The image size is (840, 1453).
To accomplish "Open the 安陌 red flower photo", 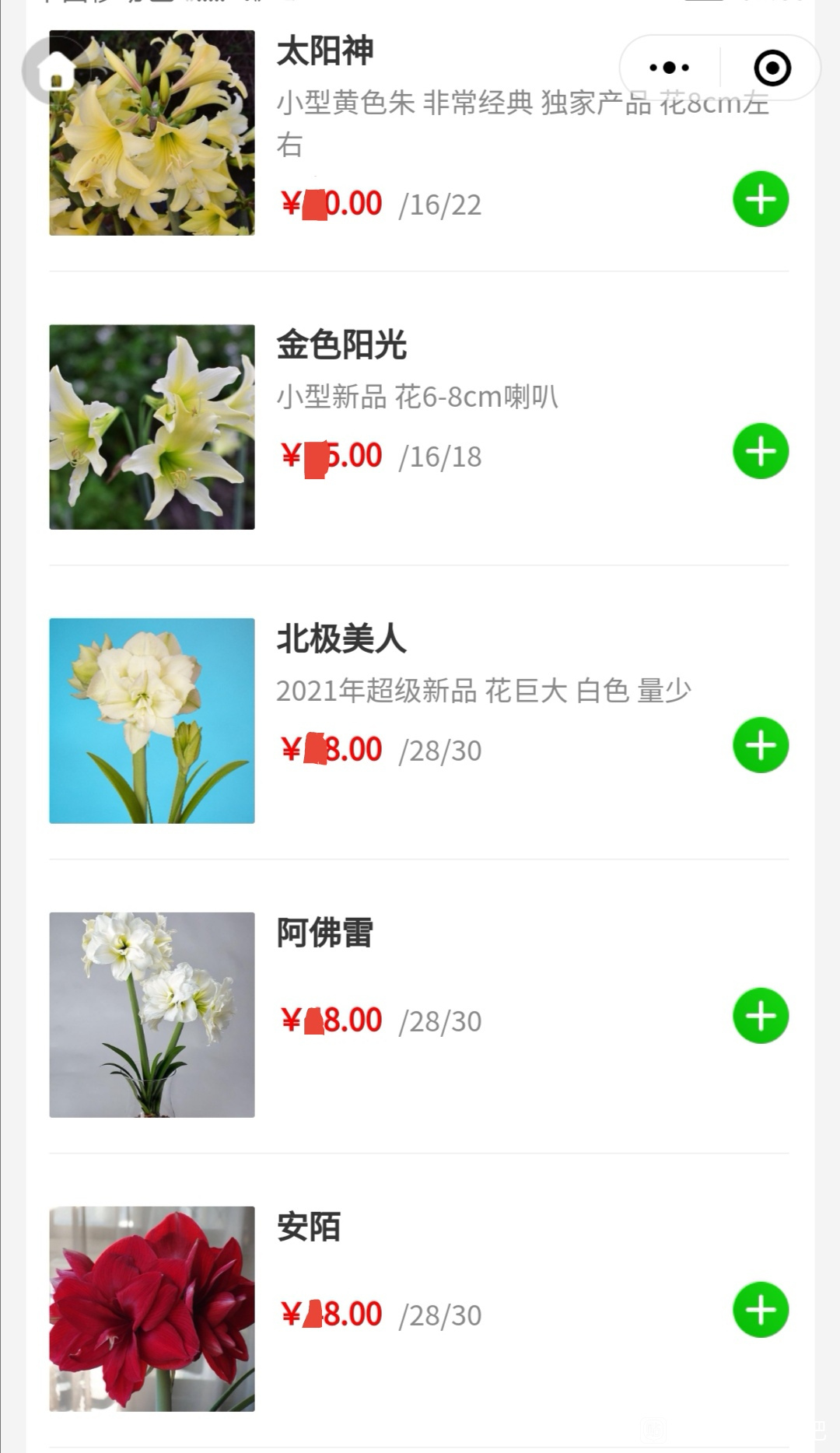I will click(x=152, y=1309).
